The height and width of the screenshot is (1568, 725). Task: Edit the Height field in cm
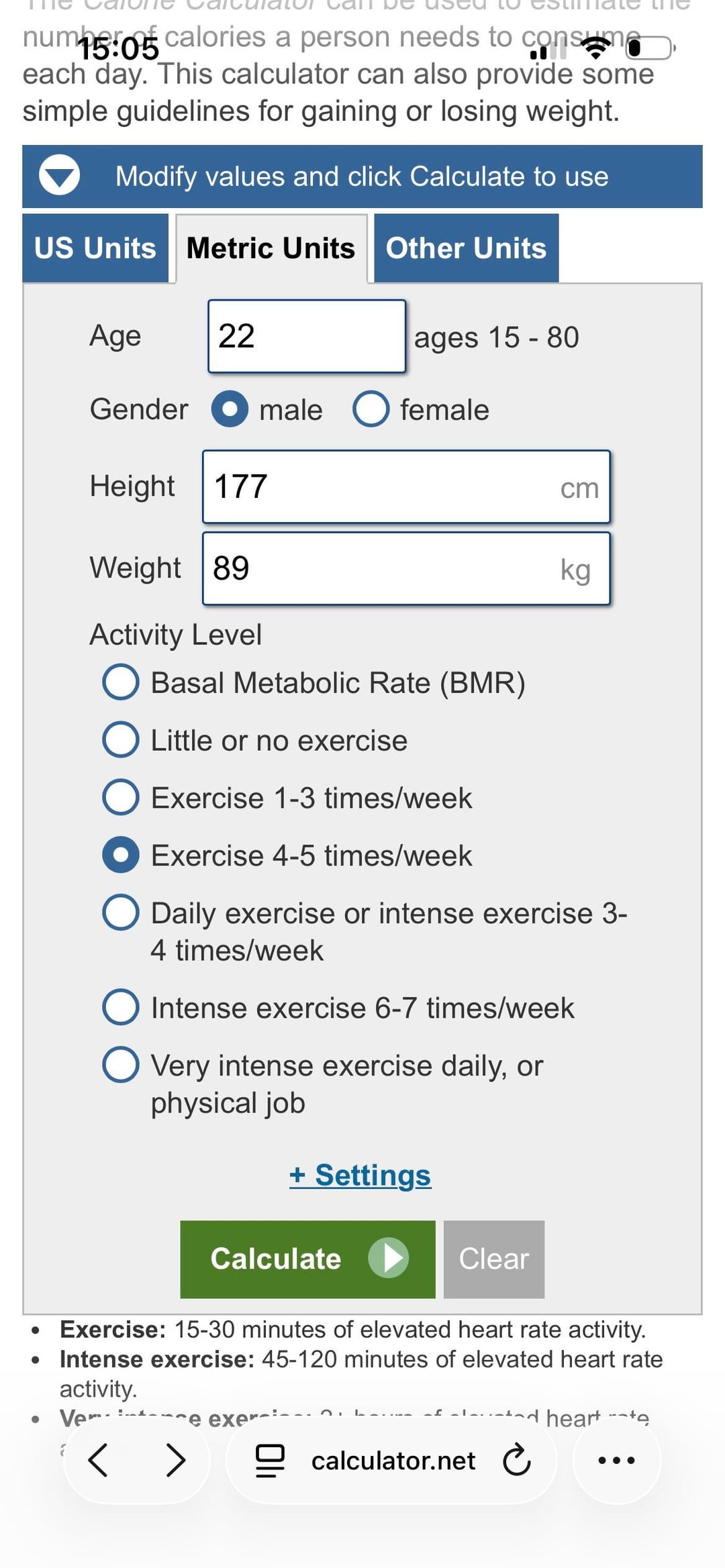tap(405, 486)
